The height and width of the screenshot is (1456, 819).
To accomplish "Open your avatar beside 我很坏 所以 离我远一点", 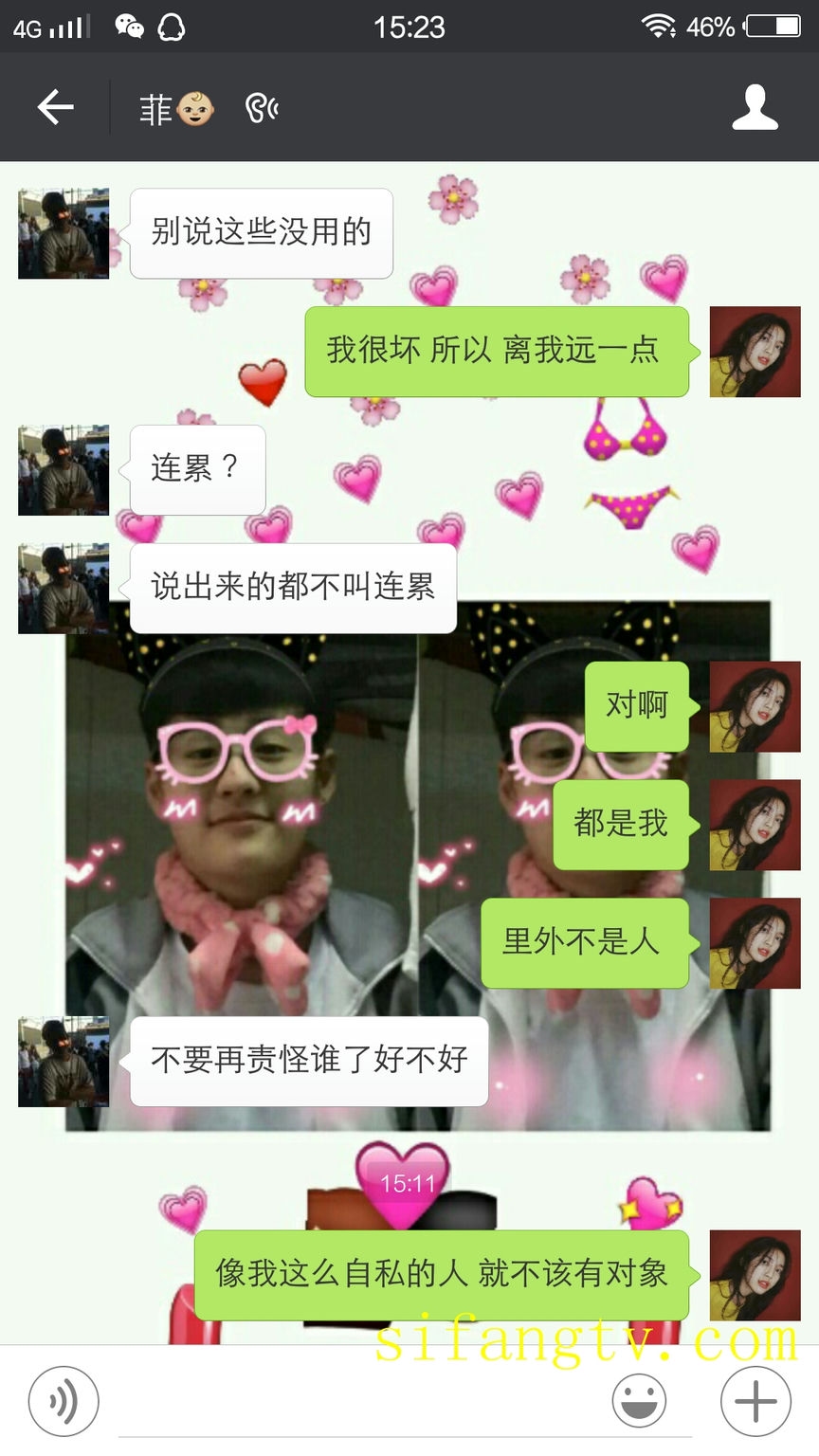I will point(755,351).
